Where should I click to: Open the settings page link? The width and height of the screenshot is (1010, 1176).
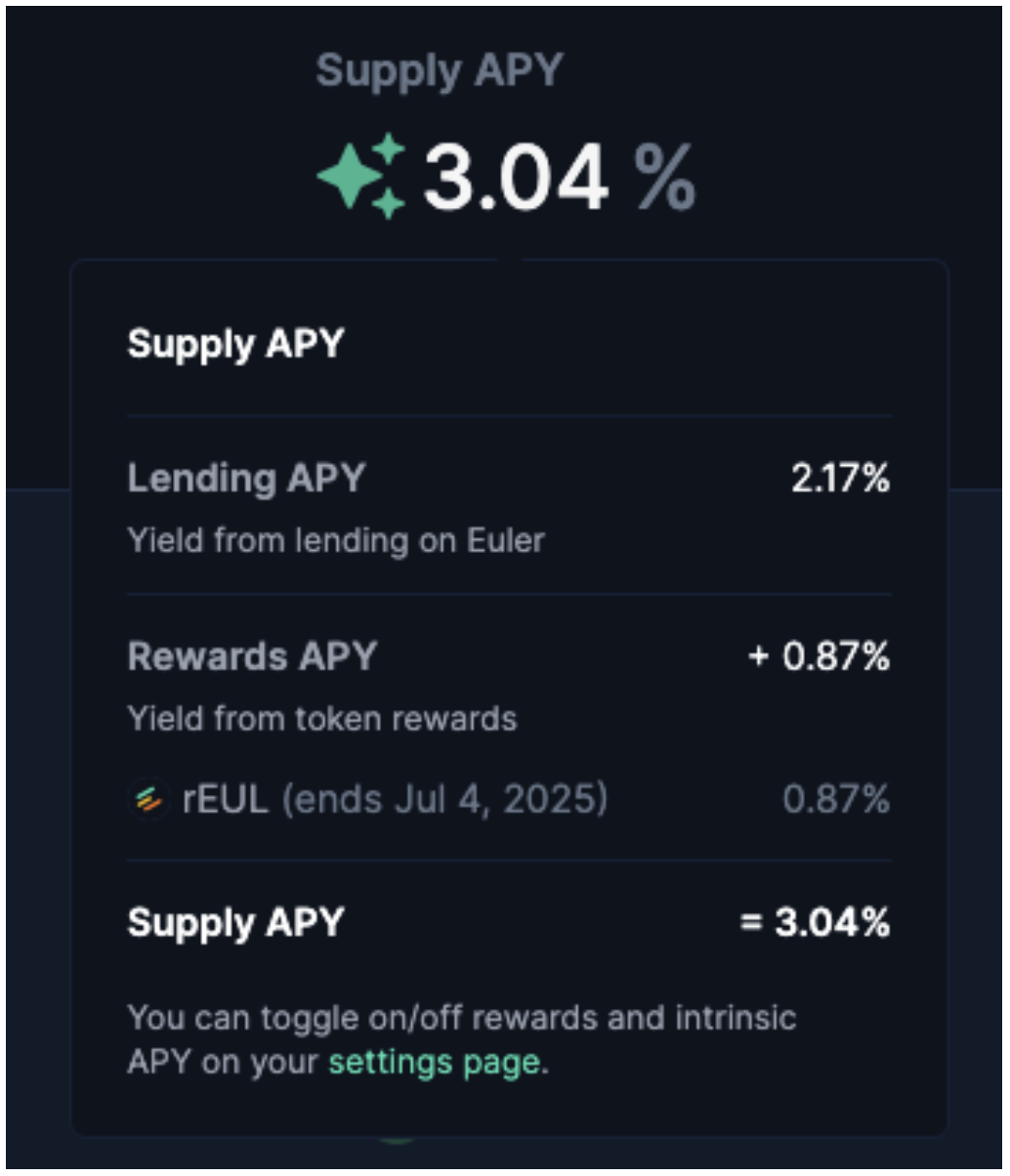[x=434, y=1062]
